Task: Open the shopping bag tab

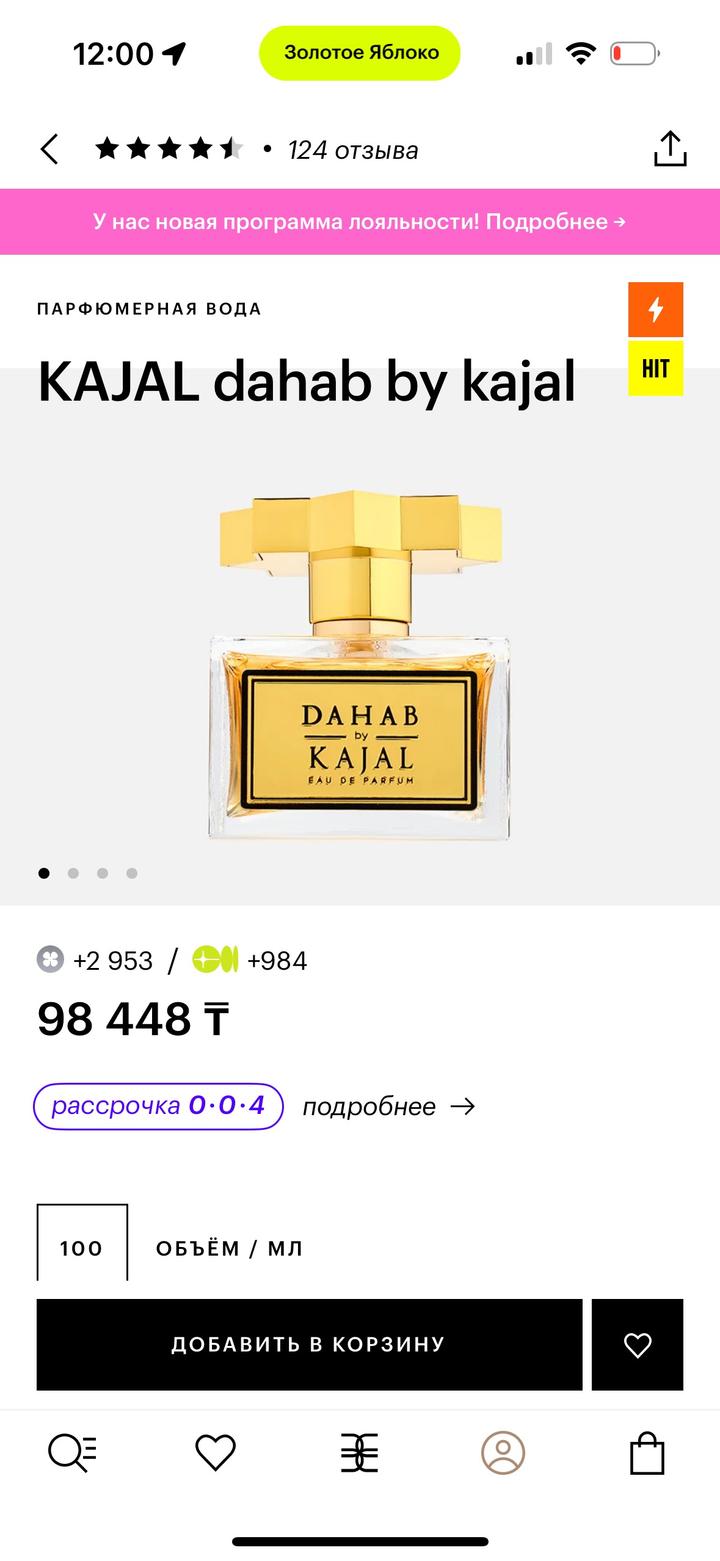Action: pos(647,1453)
